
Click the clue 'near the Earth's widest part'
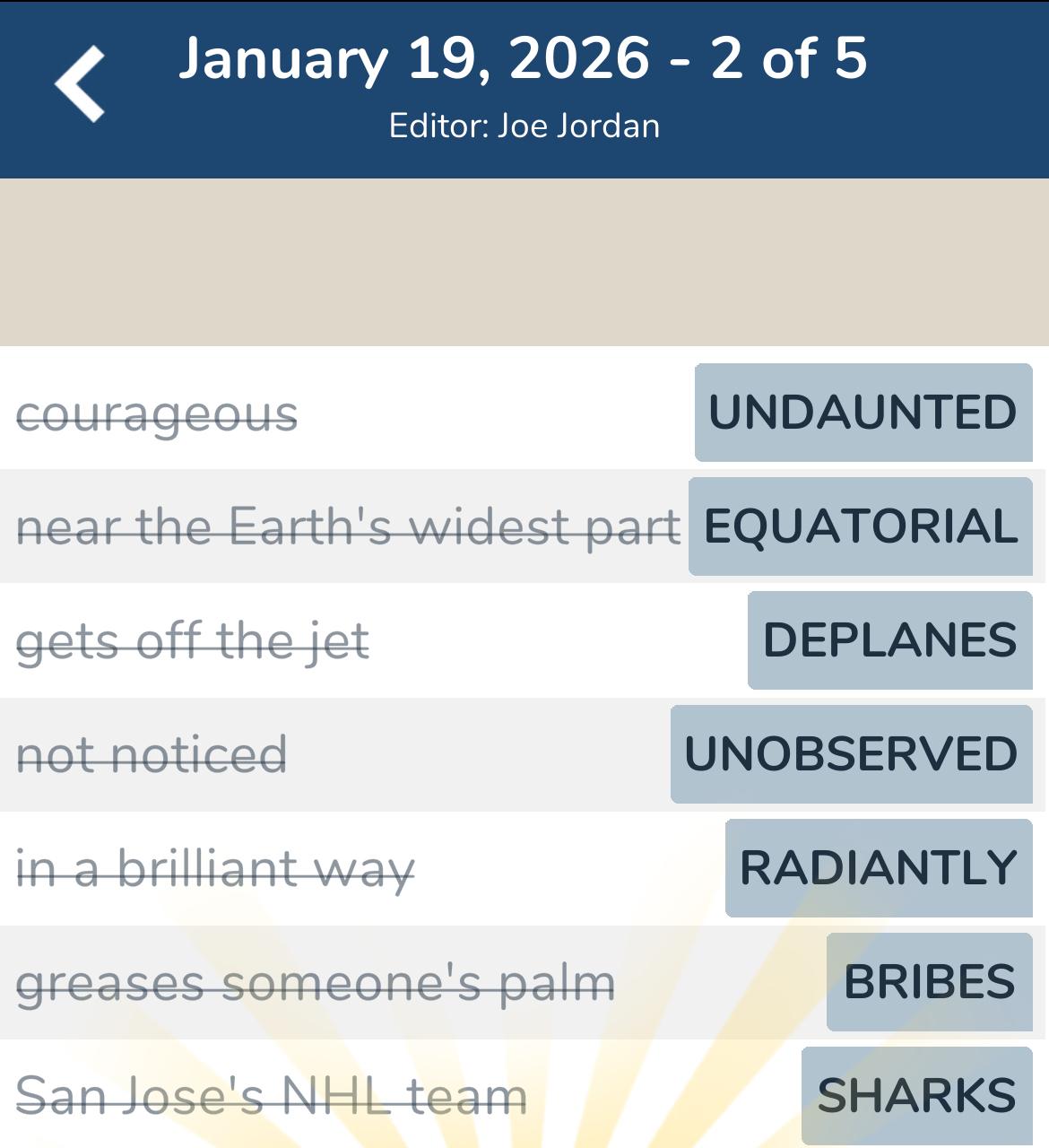coord(345,527)
